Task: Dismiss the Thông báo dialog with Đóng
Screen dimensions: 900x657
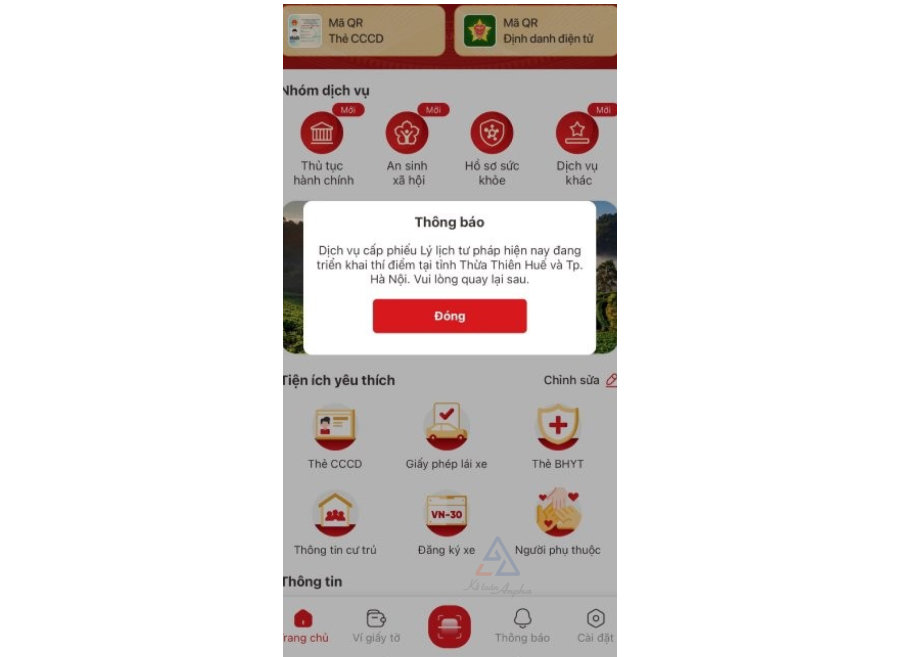Action: [449, 316]
